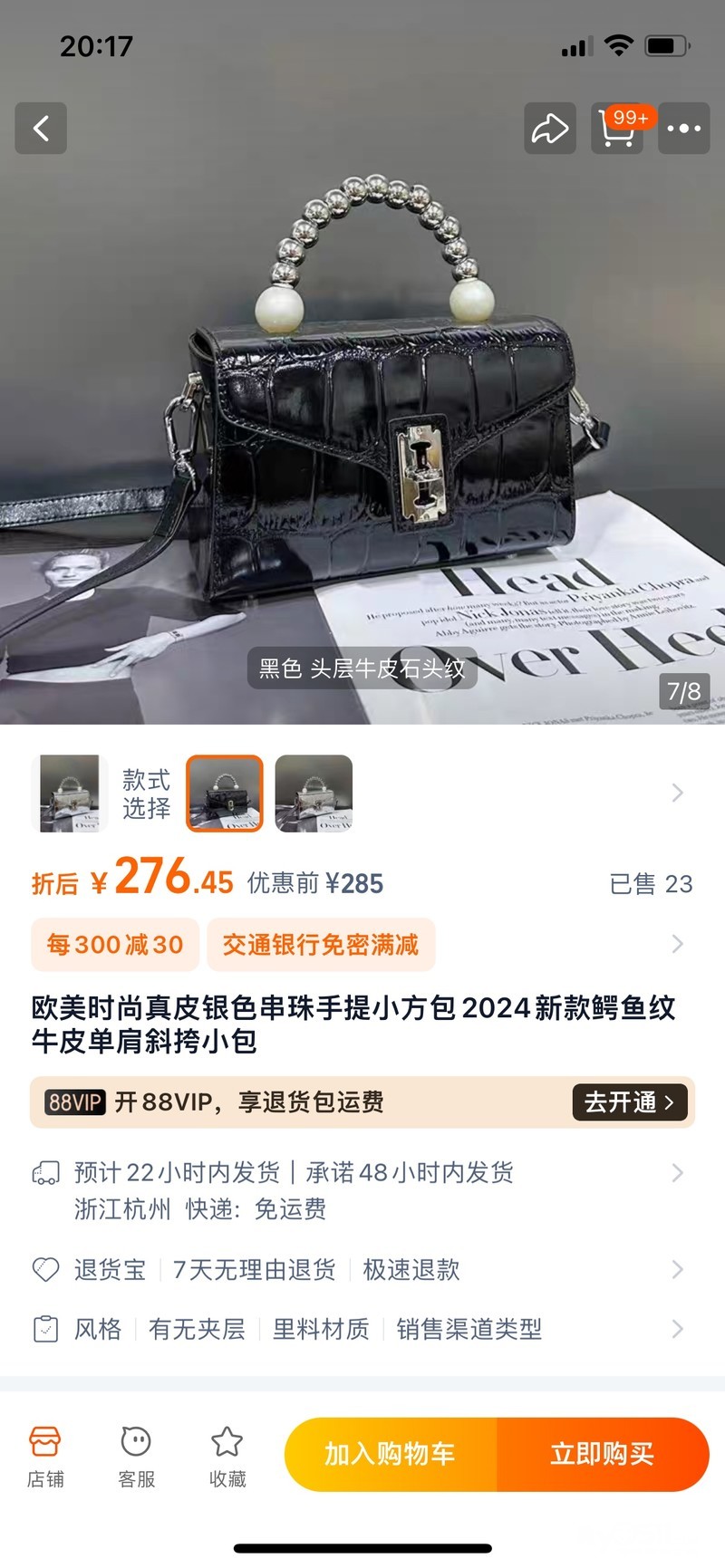Tap 立即购买 to buy now

pyautogui.click(x=603, y=1454)
